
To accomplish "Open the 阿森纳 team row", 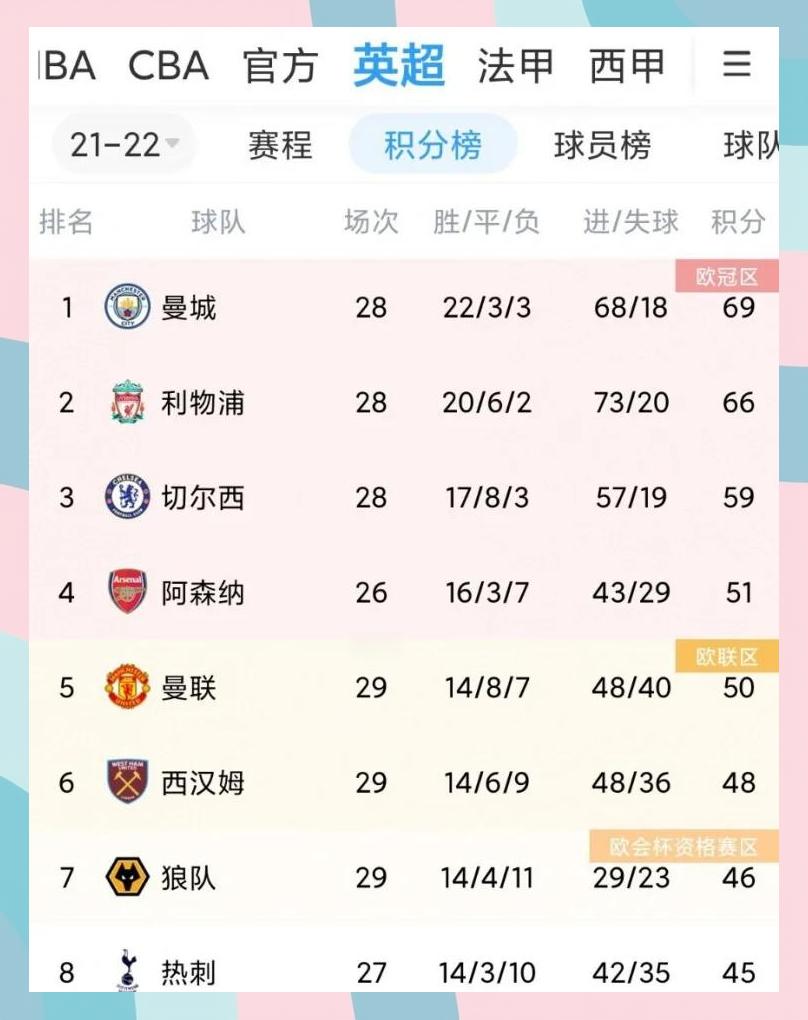I will coord(202,592).
